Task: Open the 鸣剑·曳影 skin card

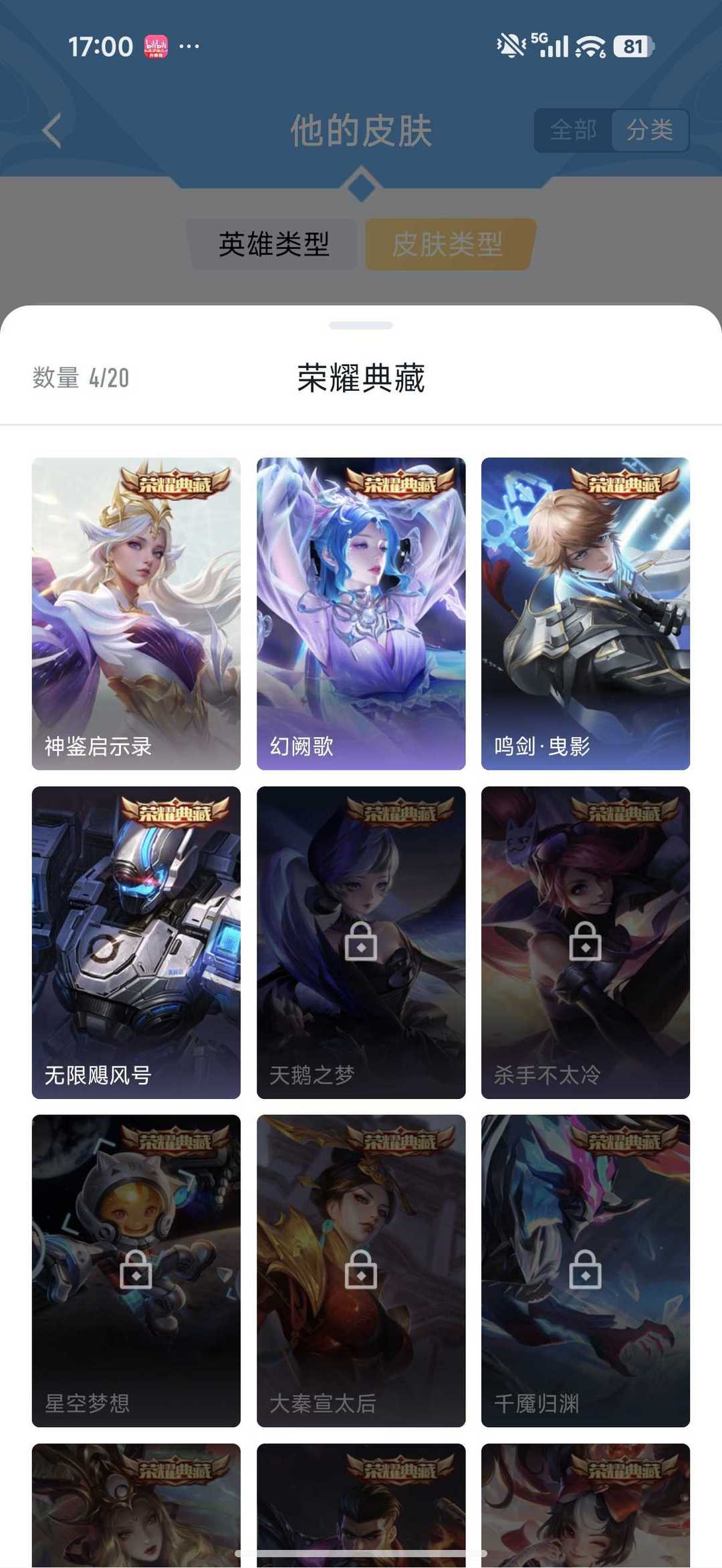Action: (586, 613)
